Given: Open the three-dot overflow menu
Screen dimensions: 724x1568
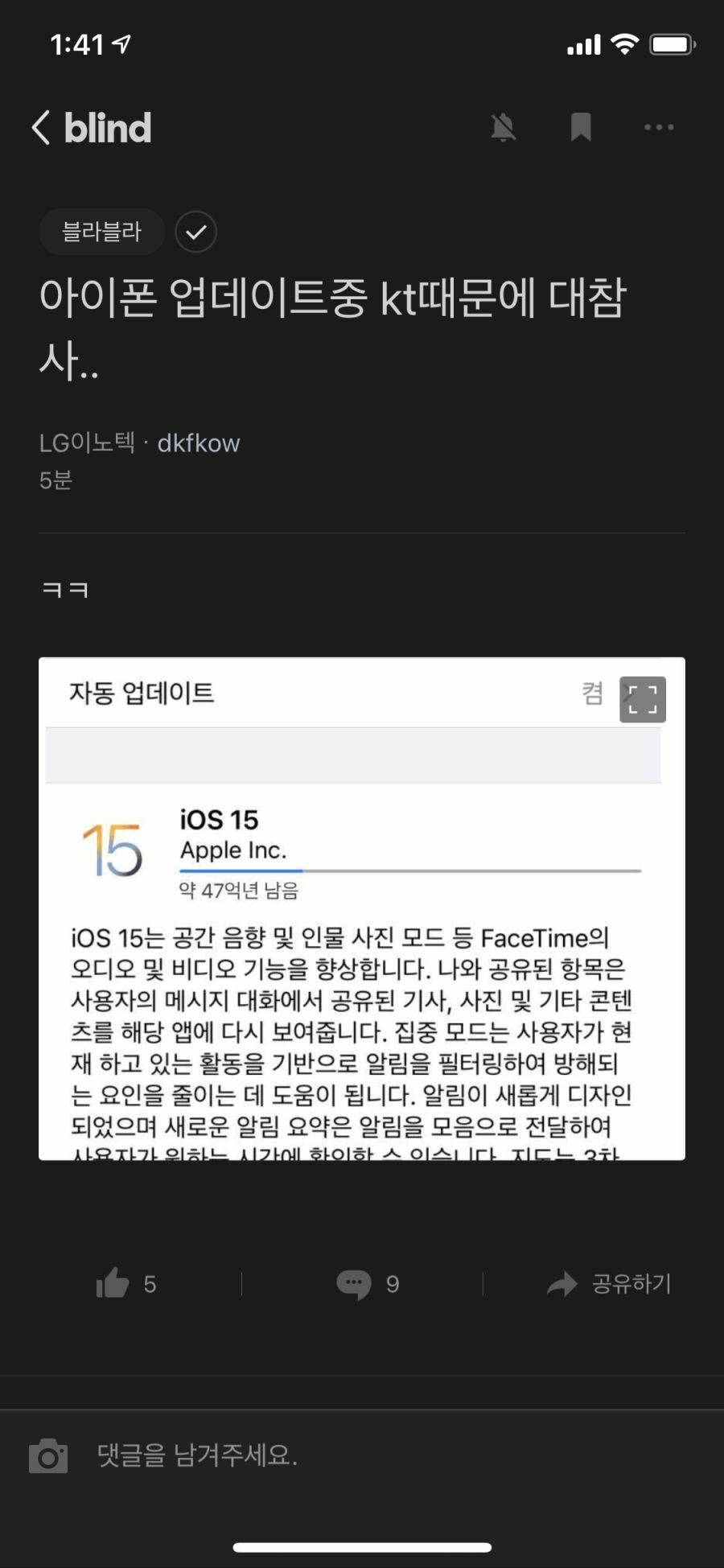Looking at the screenshot, I should point(659,127).
